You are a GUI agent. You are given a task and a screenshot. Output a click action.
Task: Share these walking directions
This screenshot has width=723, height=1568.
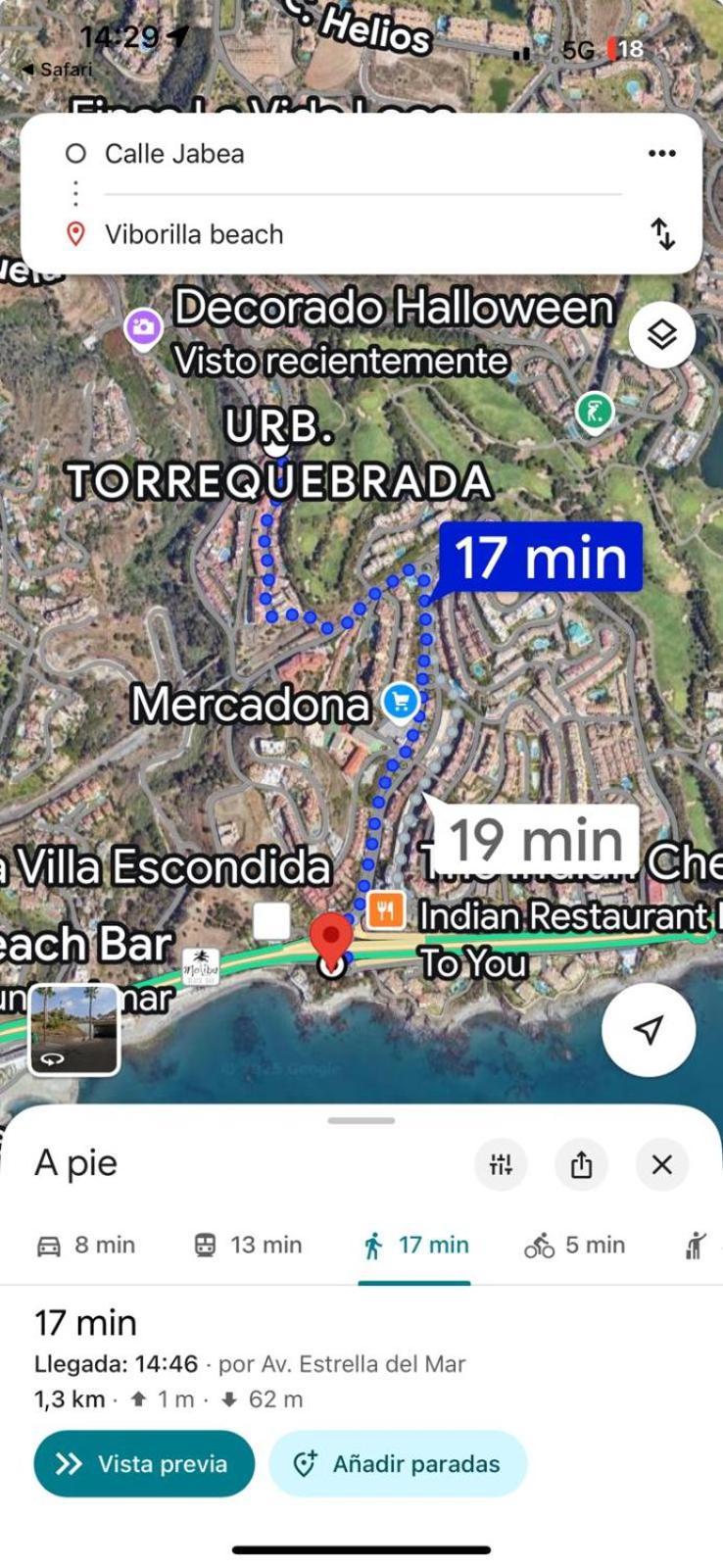point(581,1164)
